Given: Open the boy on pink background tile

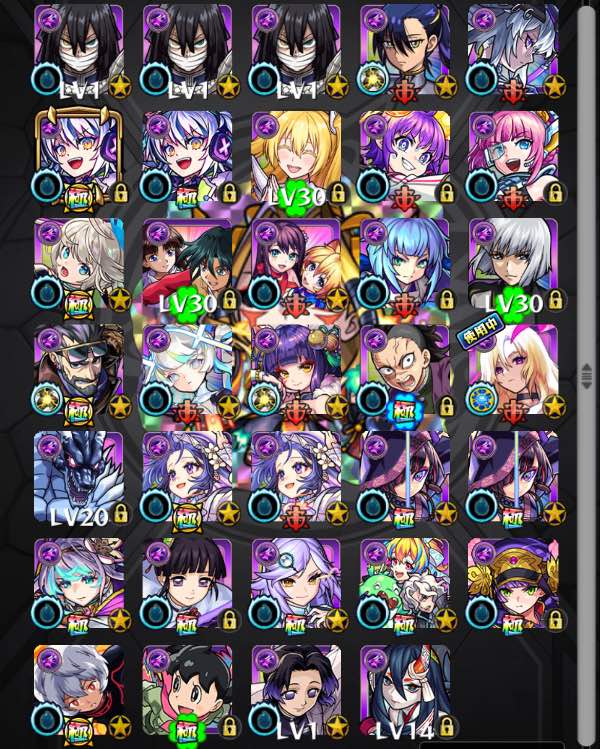Looking at the screenshot, I should (188, 691).
